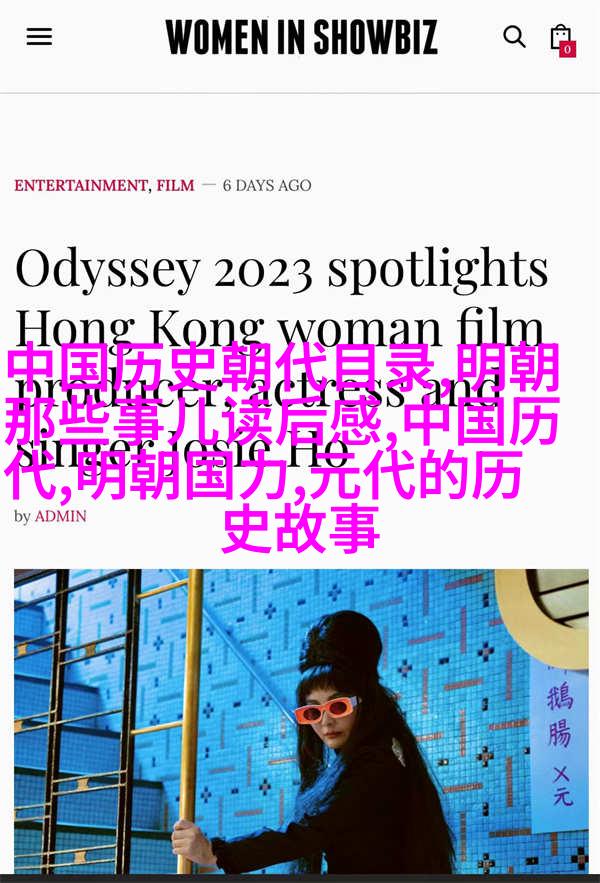600x883 pixels.
Task: Open the Film category link
Action: click(x=175, y=185)
